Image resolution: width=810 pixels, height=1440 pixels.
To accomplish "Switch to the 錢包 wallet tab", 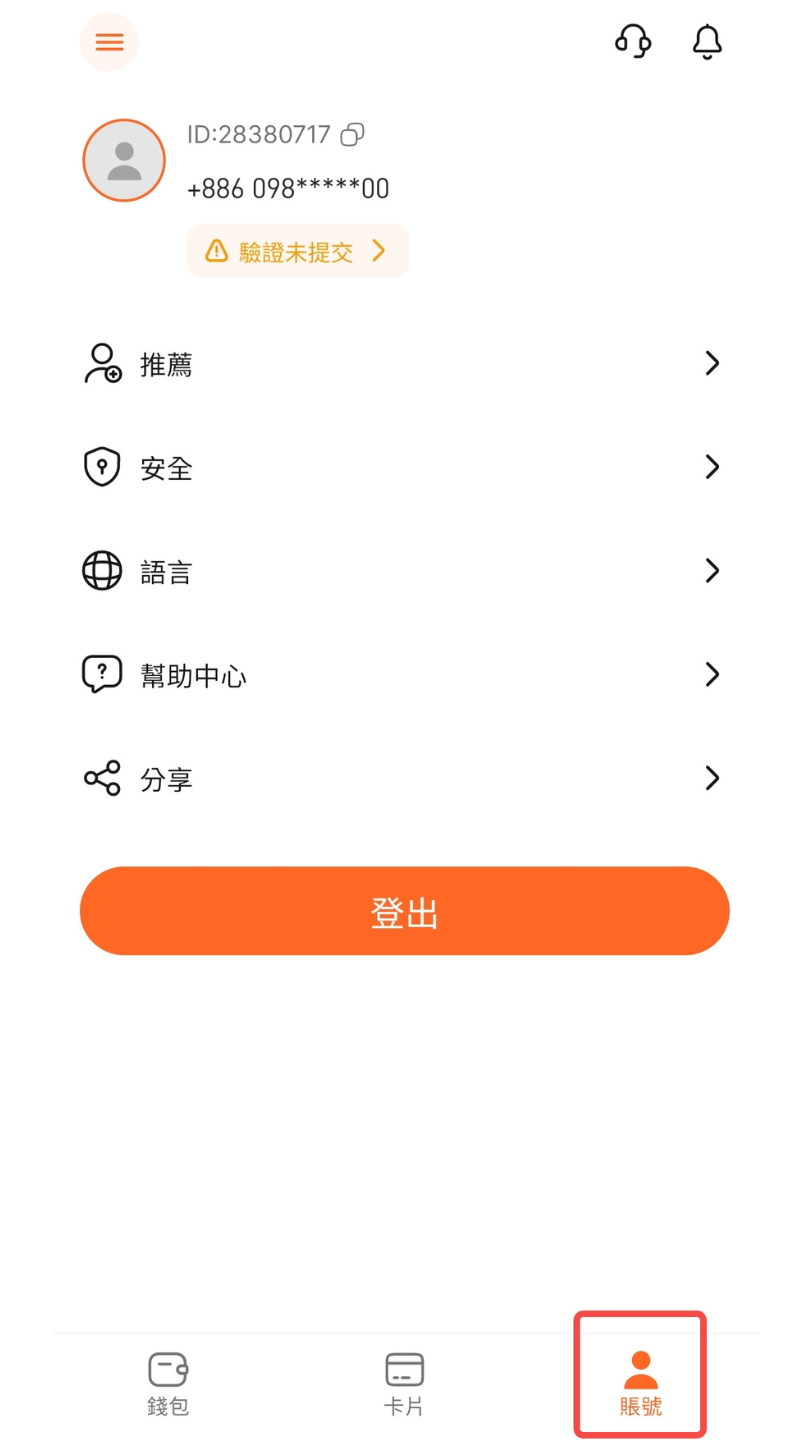I will click(168, 1383).
